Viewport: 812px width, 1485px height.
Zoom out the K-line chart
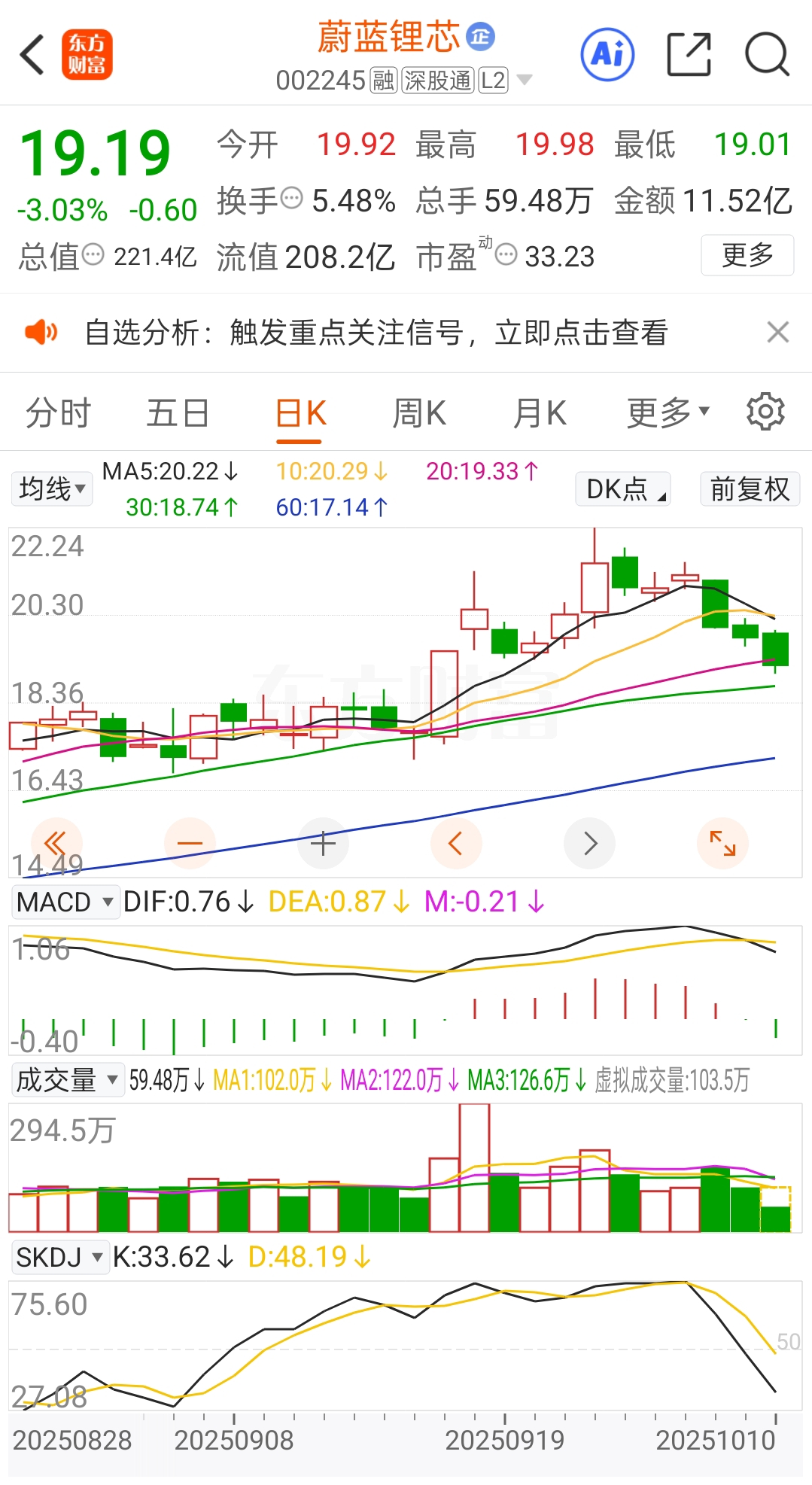point(190,843)
